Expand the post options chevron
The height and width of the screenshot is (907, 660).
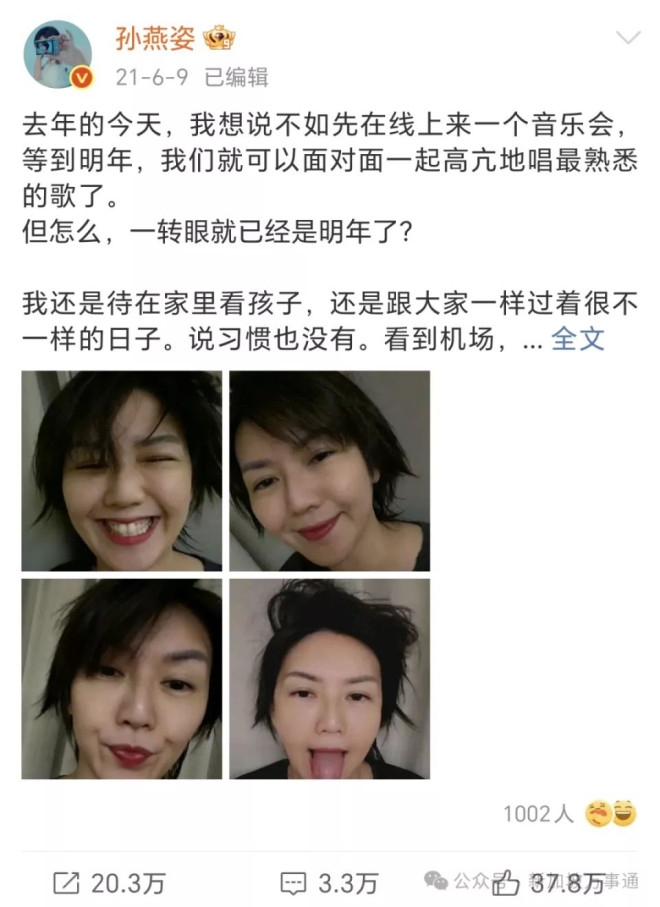627,40
